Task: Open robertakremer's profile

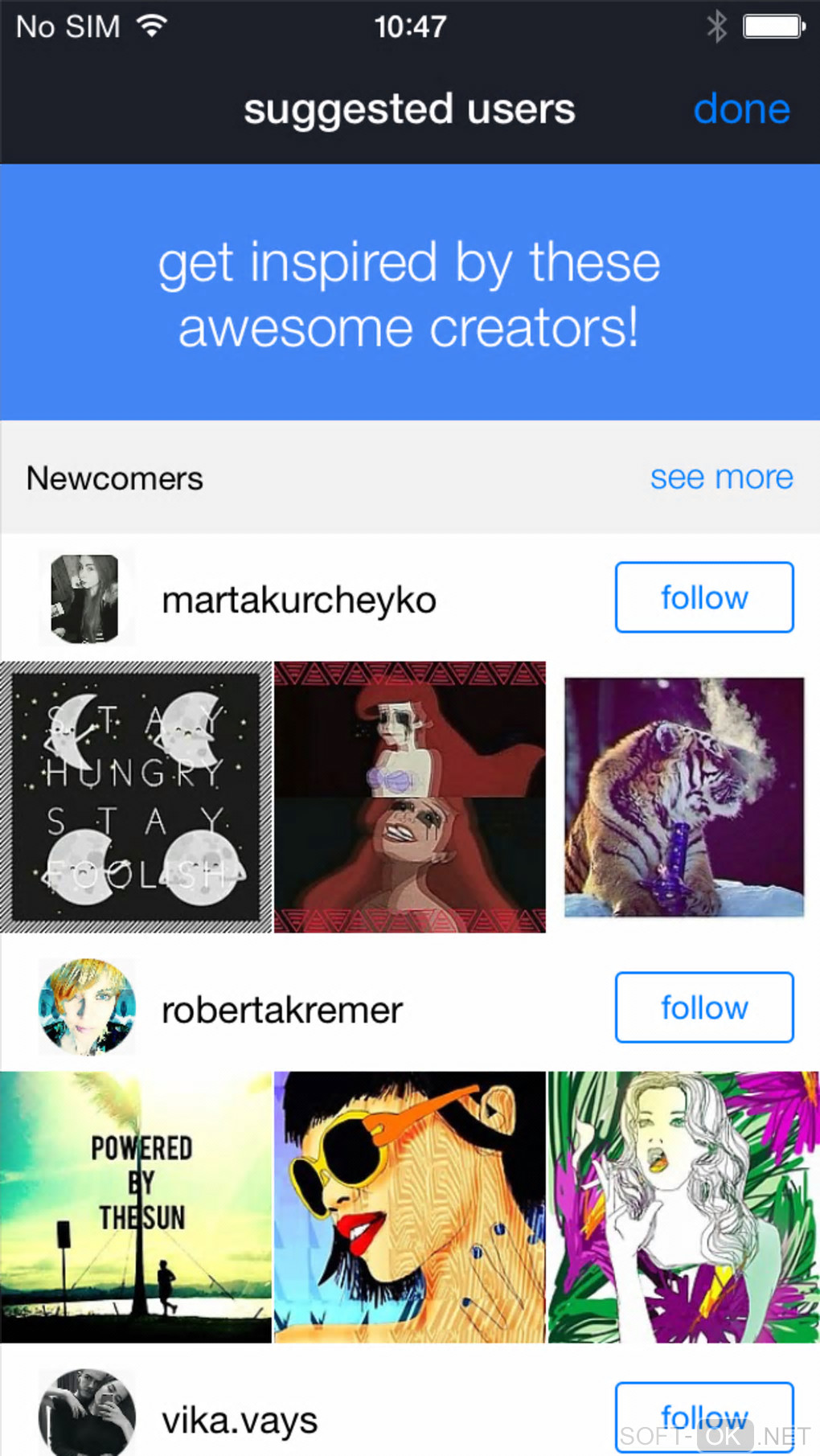Action: pos(281,1010)
